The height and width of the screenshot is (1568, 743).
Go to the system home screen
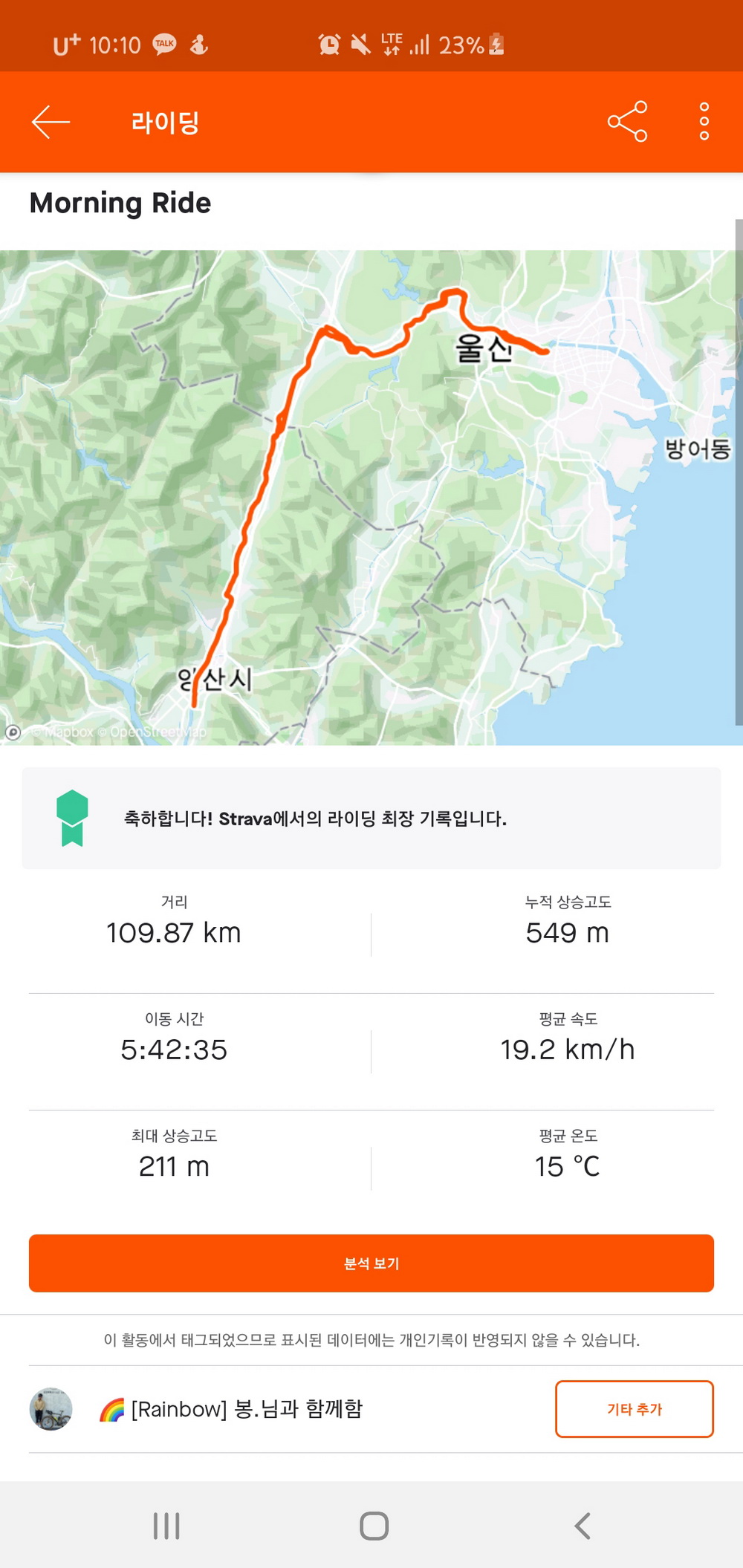pyautogui.click(x=374, y=1526)
